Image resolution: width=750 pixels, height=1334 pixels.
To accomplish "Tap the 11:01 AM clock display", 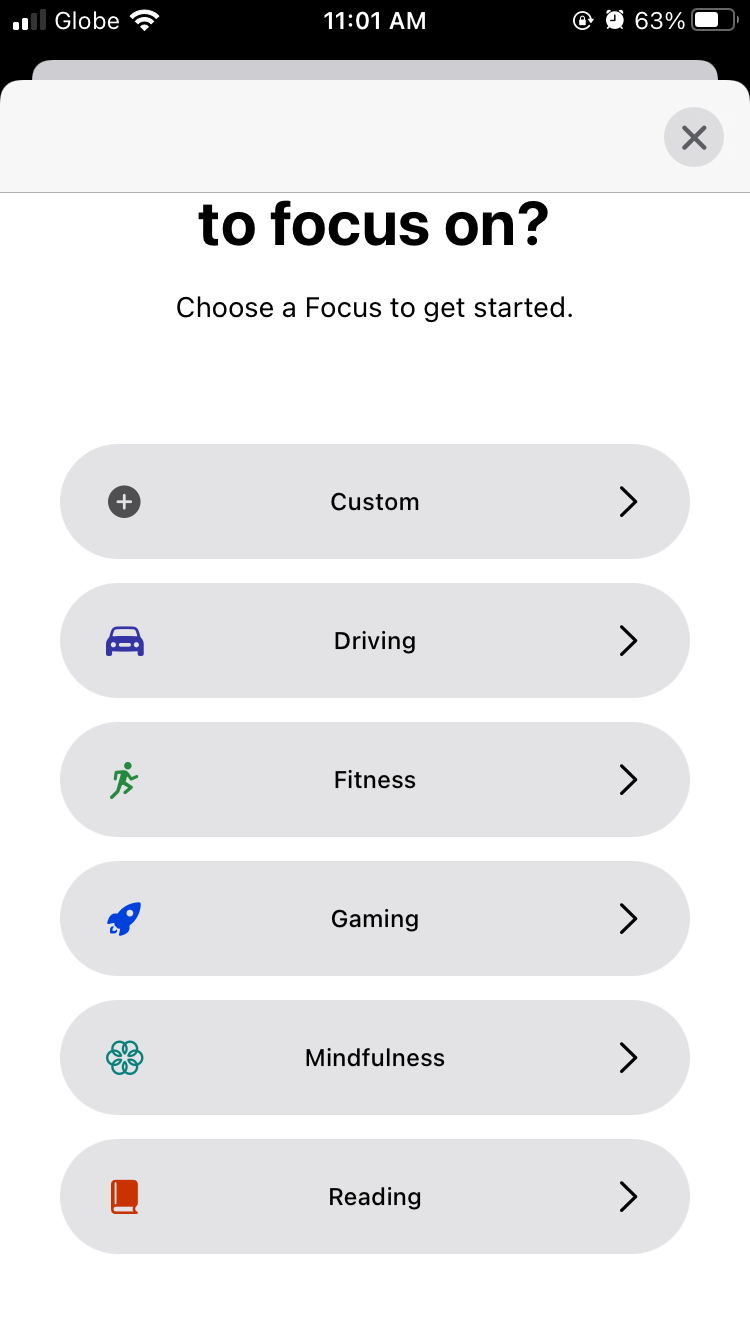I will coord(375,20).
